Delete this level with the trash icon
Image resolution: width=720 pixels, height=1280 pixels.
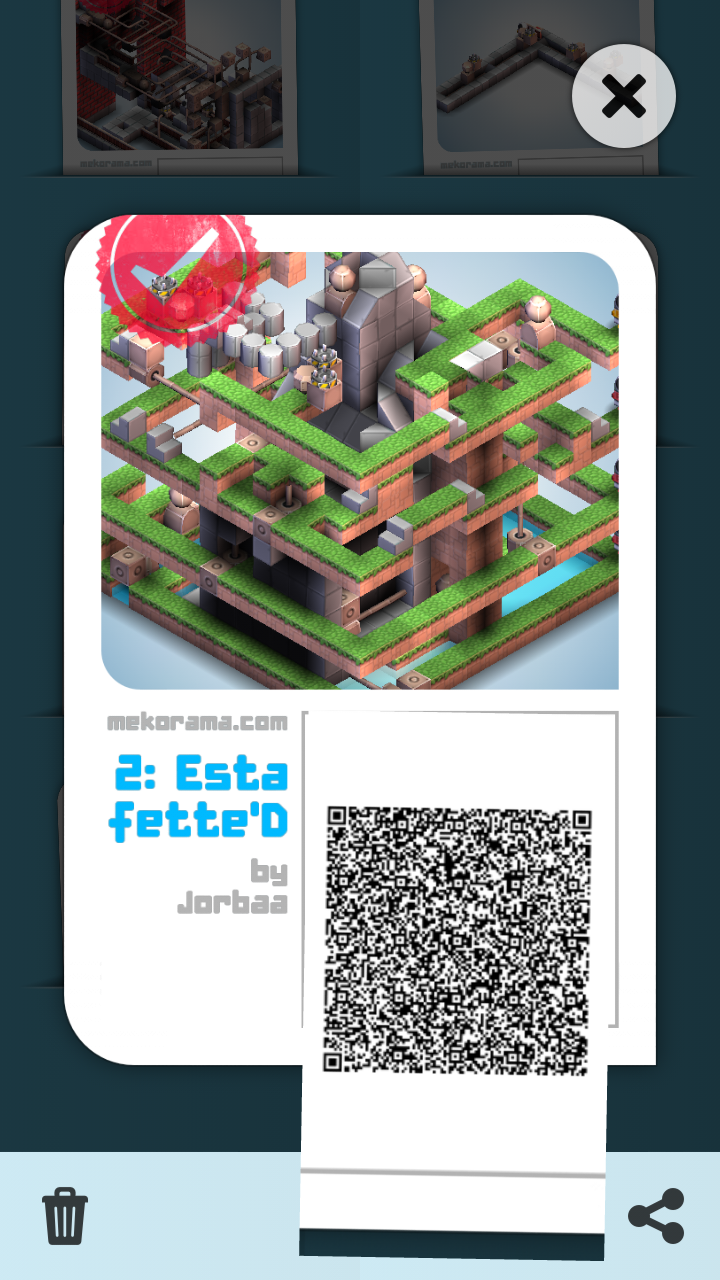[x=65, y=1216]
